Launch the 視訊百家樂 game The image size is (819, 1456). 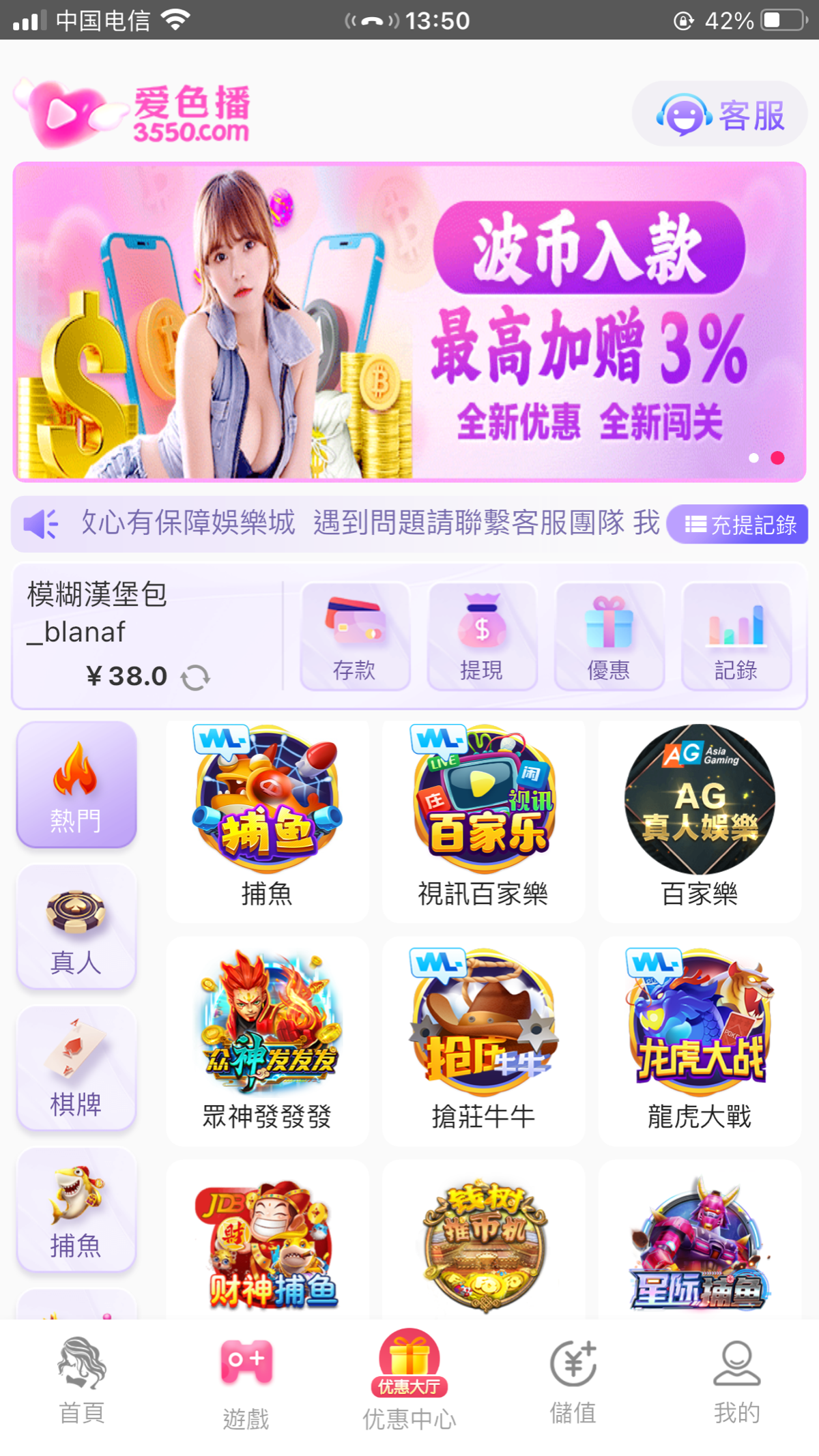pyautogui.click(x=483, y=820)
